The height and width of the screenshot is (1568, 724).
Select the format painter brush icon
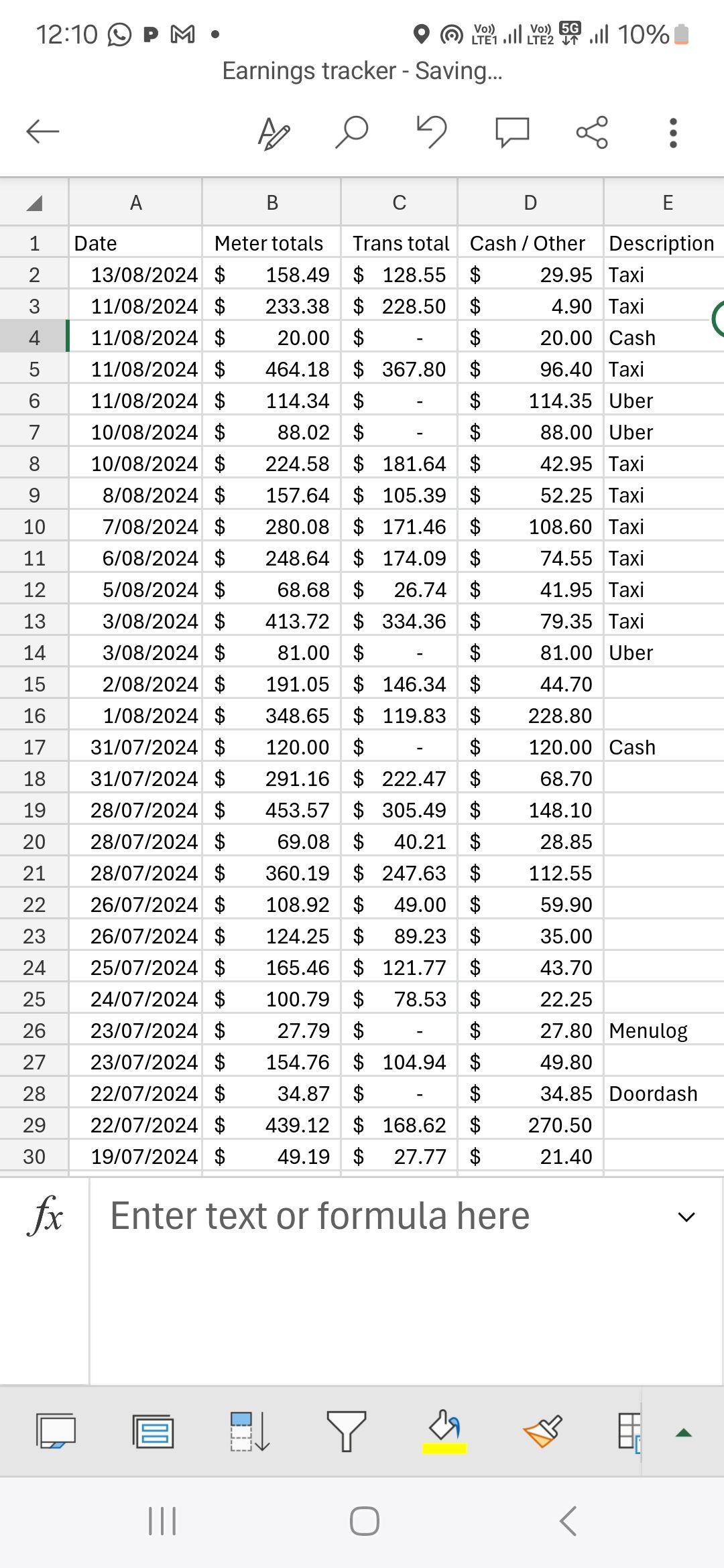540,1431
